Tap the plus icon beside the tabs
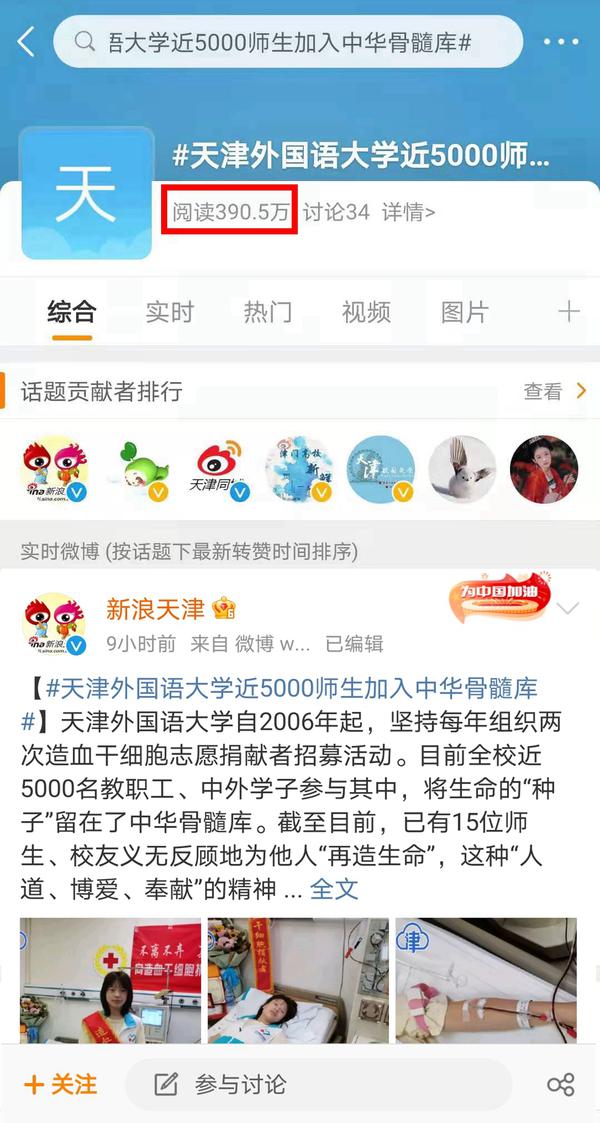The height and width of the screenshot is (1123, 600). tap(568, 311)
